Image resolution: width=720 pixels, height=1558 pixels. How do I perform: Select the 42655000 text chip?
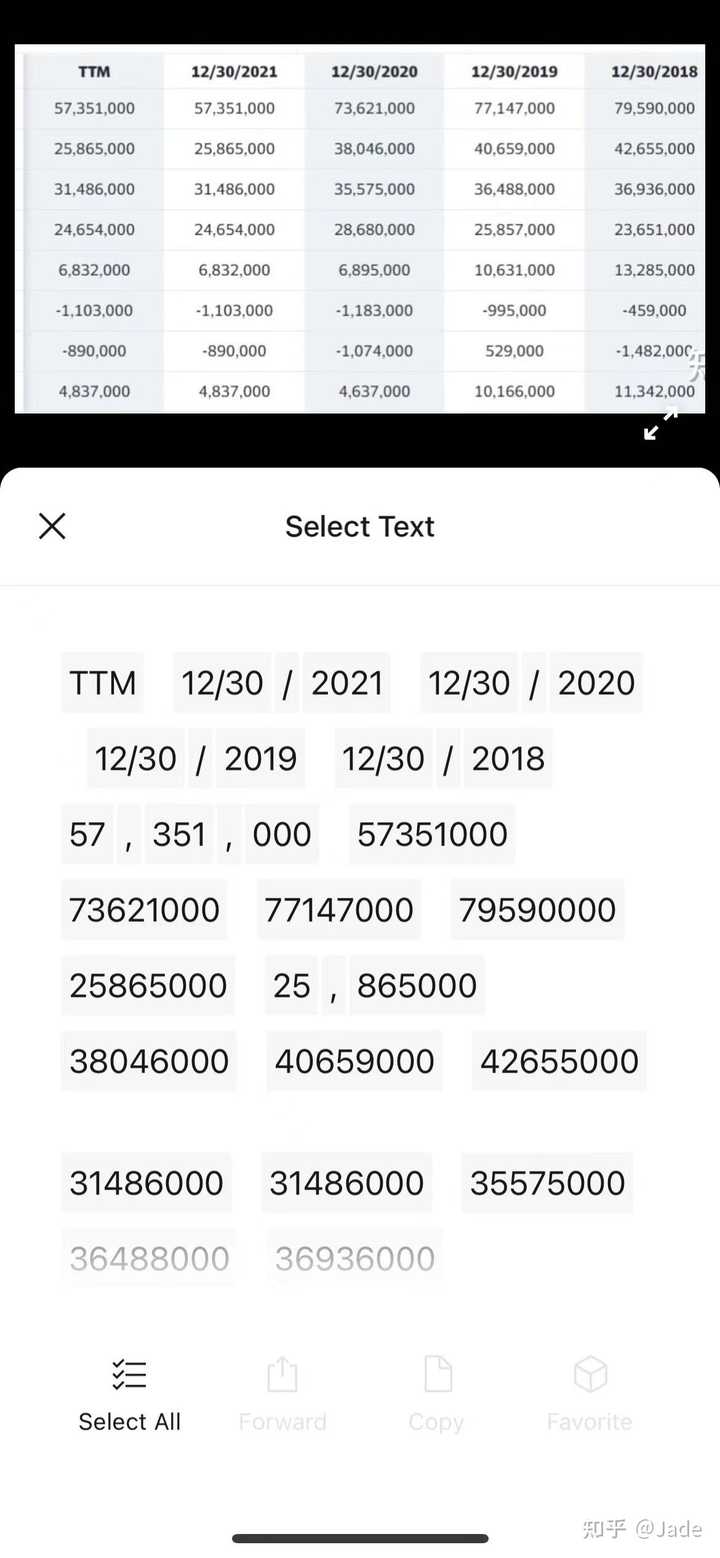[x=559, y=1061]
